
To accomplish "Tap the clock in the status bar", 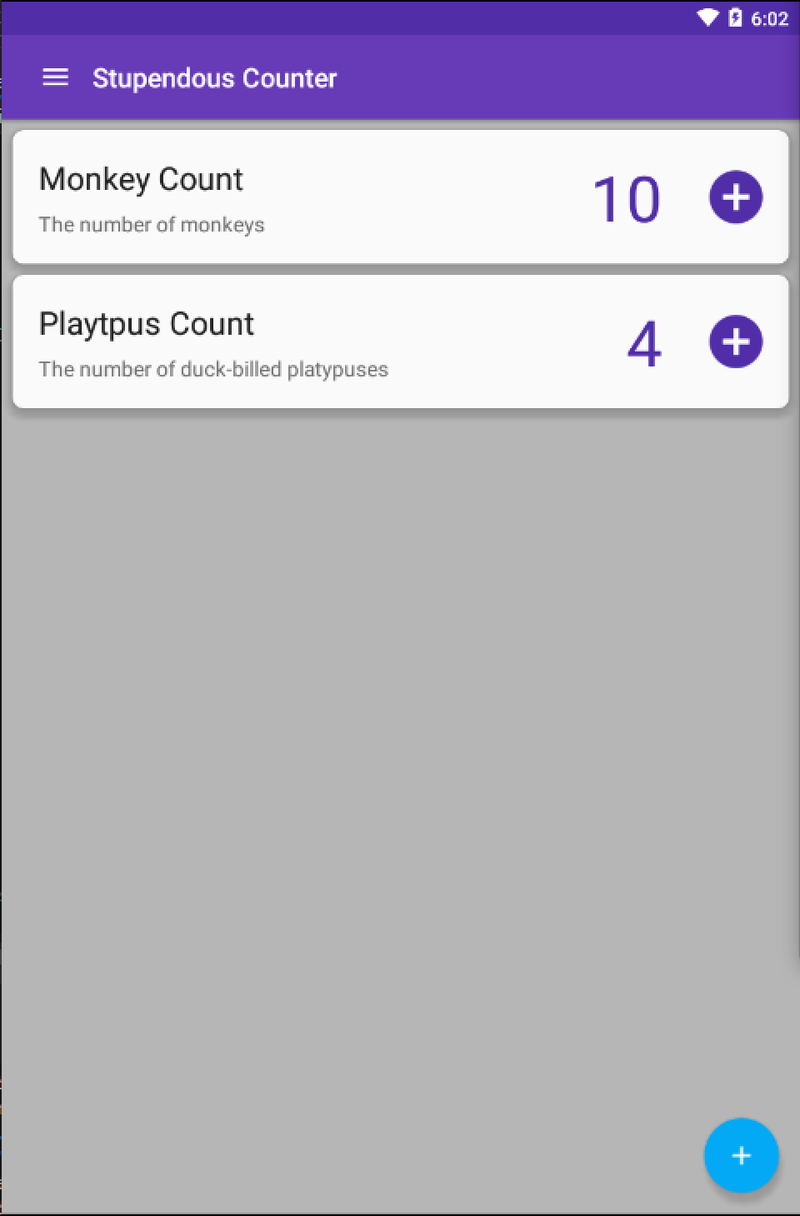I will tap(772, 17).
